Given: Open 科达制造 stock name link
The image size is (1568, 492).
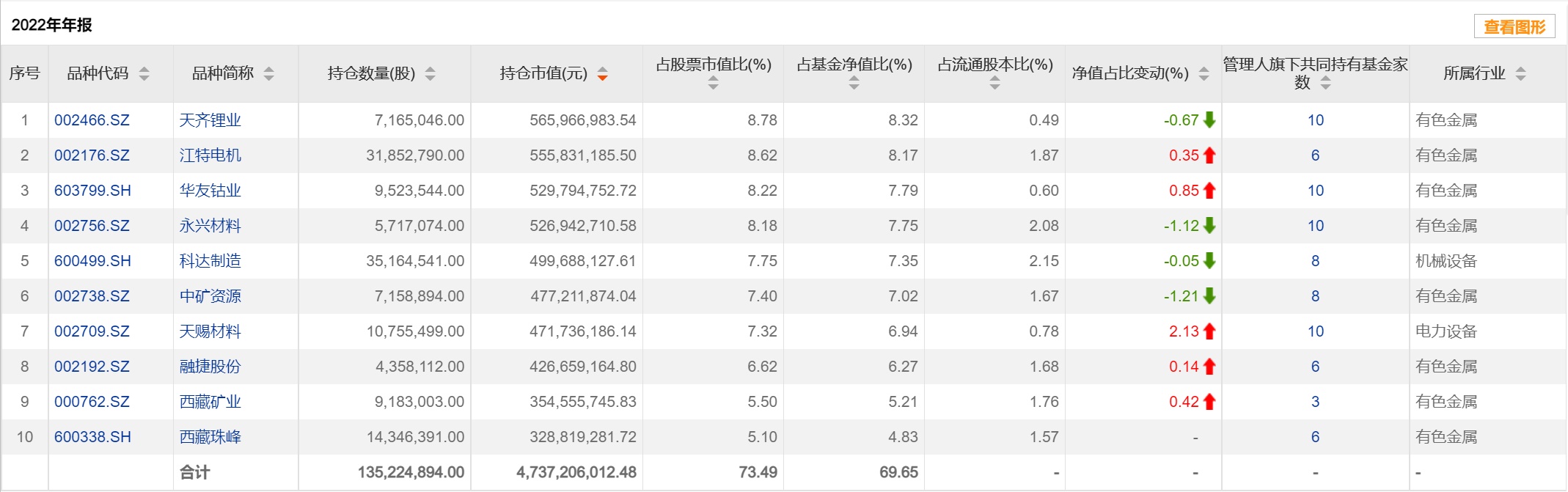Looking at the screenshot, I should pyautogui.click(x=210, y=261).
